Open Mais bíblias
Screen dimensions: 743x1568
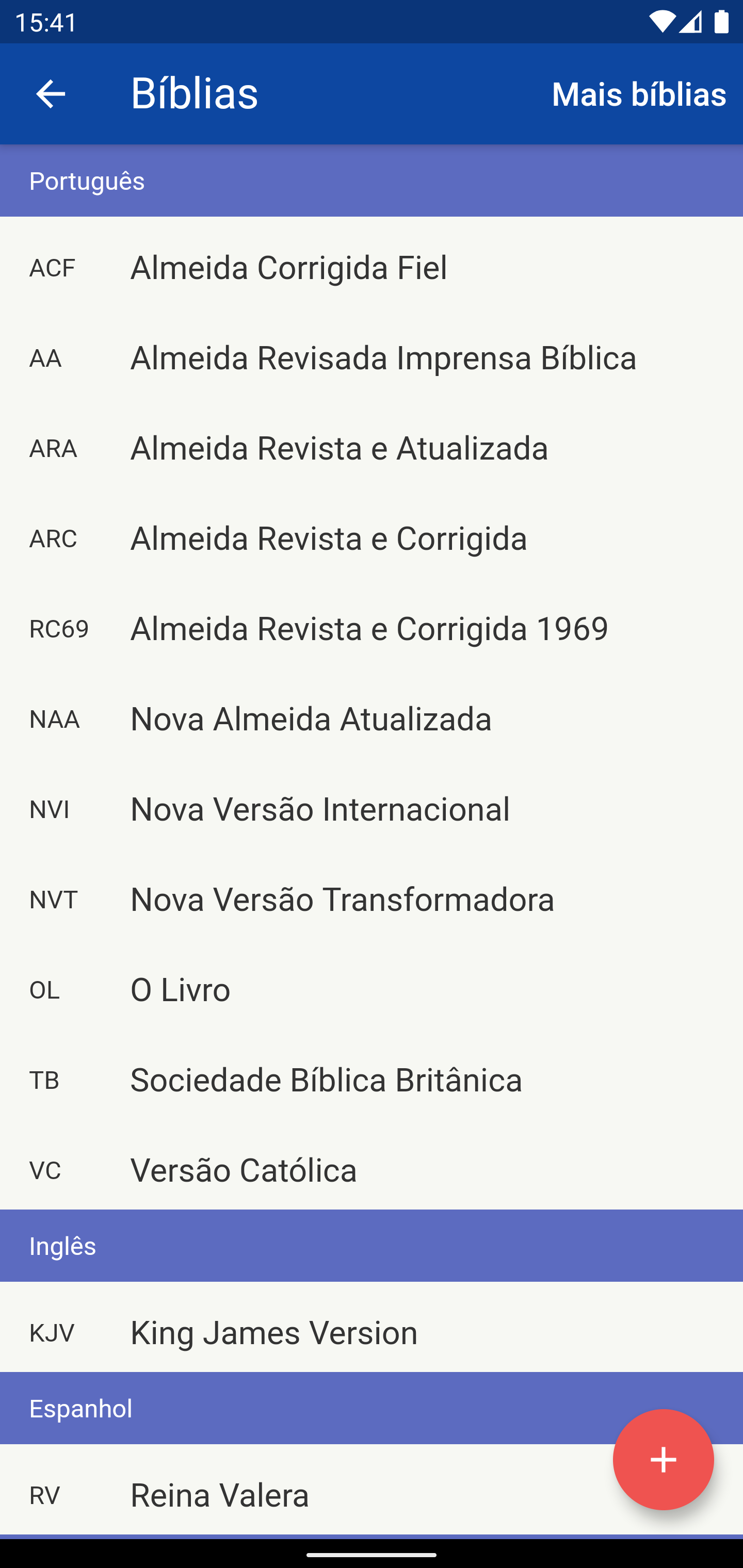638,94
